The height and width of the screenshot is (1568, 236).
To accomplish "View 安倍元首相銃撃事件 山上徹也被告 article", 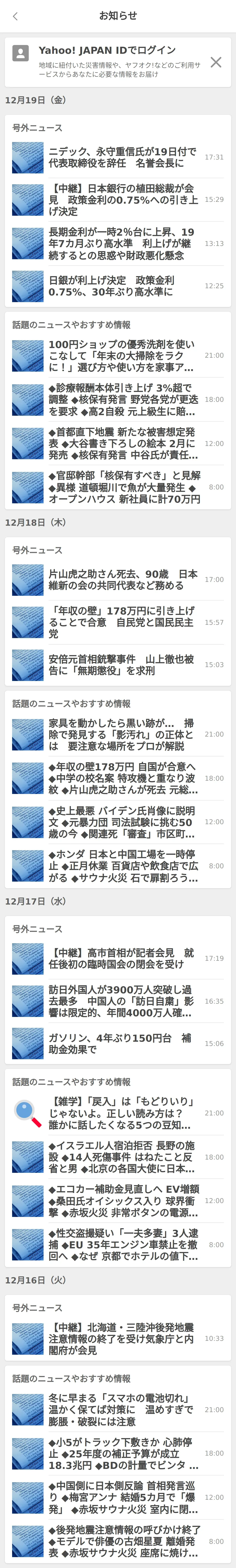I will 122,665.
